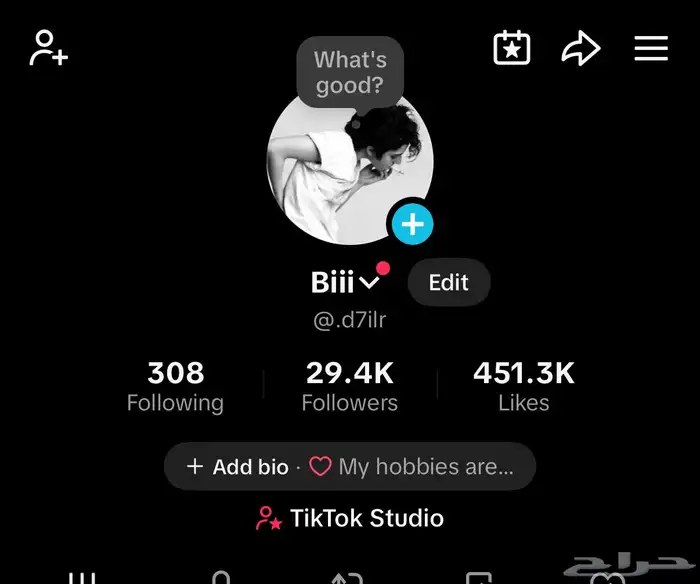Tap the "What's good?" note bubble
Image resolution: width=700 pixels, height=584 pixels.
pos(350,72)
